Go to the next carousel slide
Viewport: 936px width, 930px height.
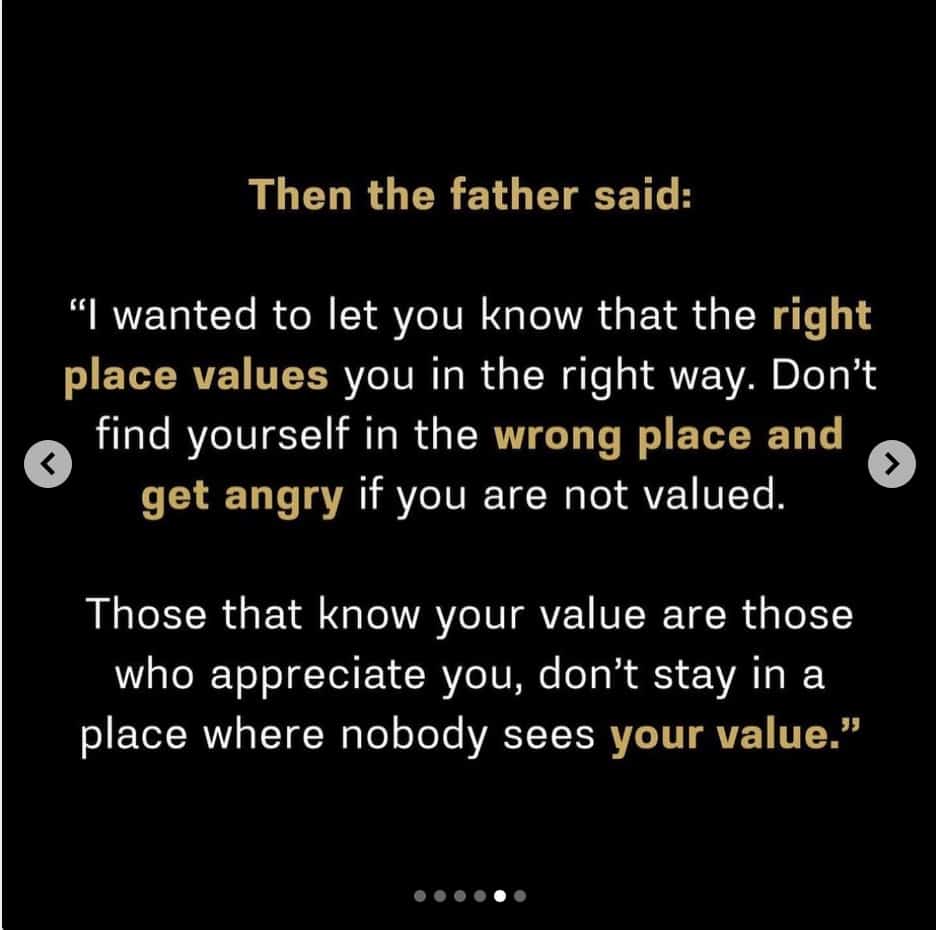892,464
